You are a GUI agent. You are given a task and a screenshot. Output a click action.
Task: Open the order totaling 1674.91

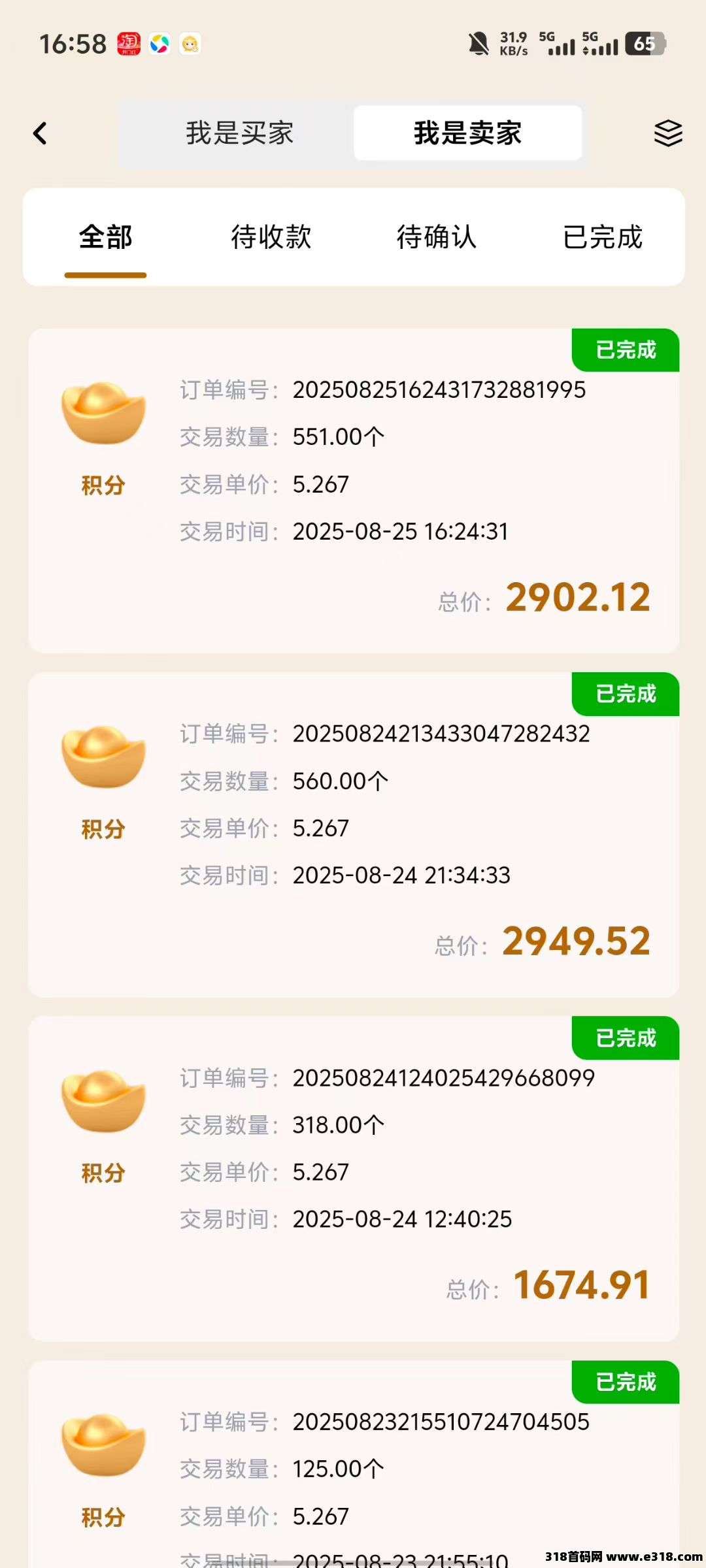(353, 1179)
